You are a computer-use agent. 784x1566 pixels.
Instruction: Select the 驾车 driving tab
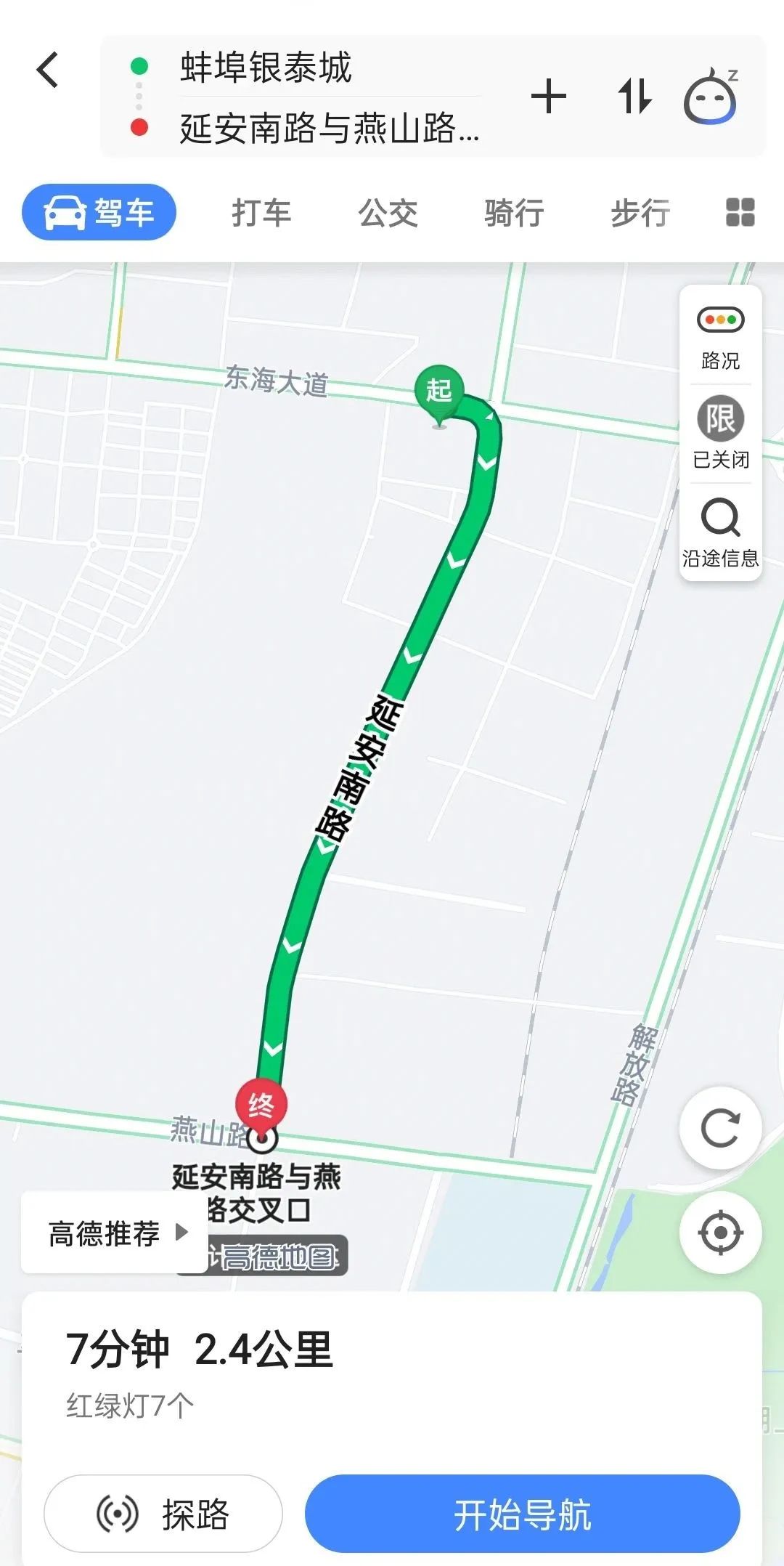coord(99,213)
